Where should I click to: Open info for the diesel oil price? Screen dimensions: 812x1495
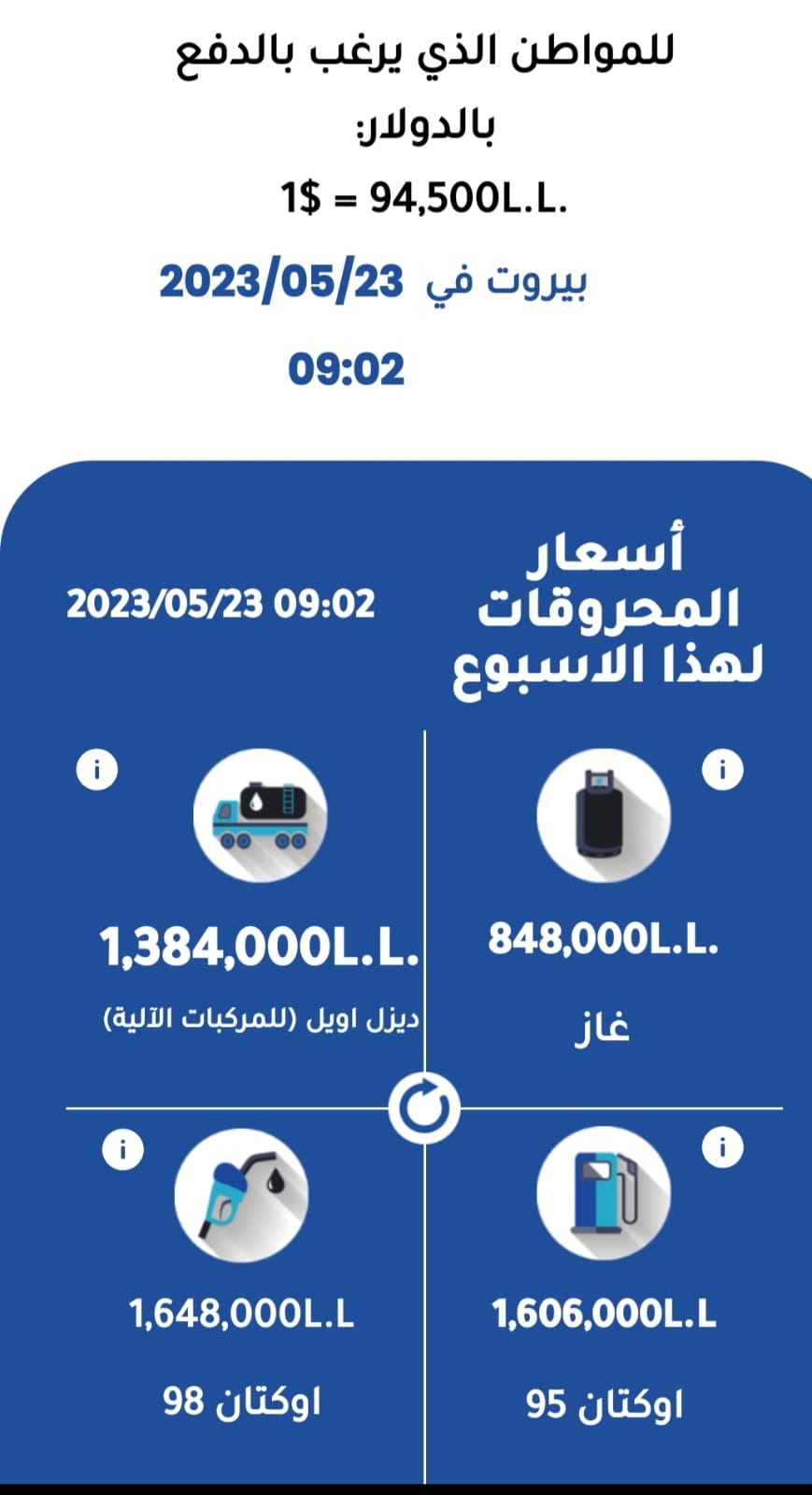click(97, 771)
